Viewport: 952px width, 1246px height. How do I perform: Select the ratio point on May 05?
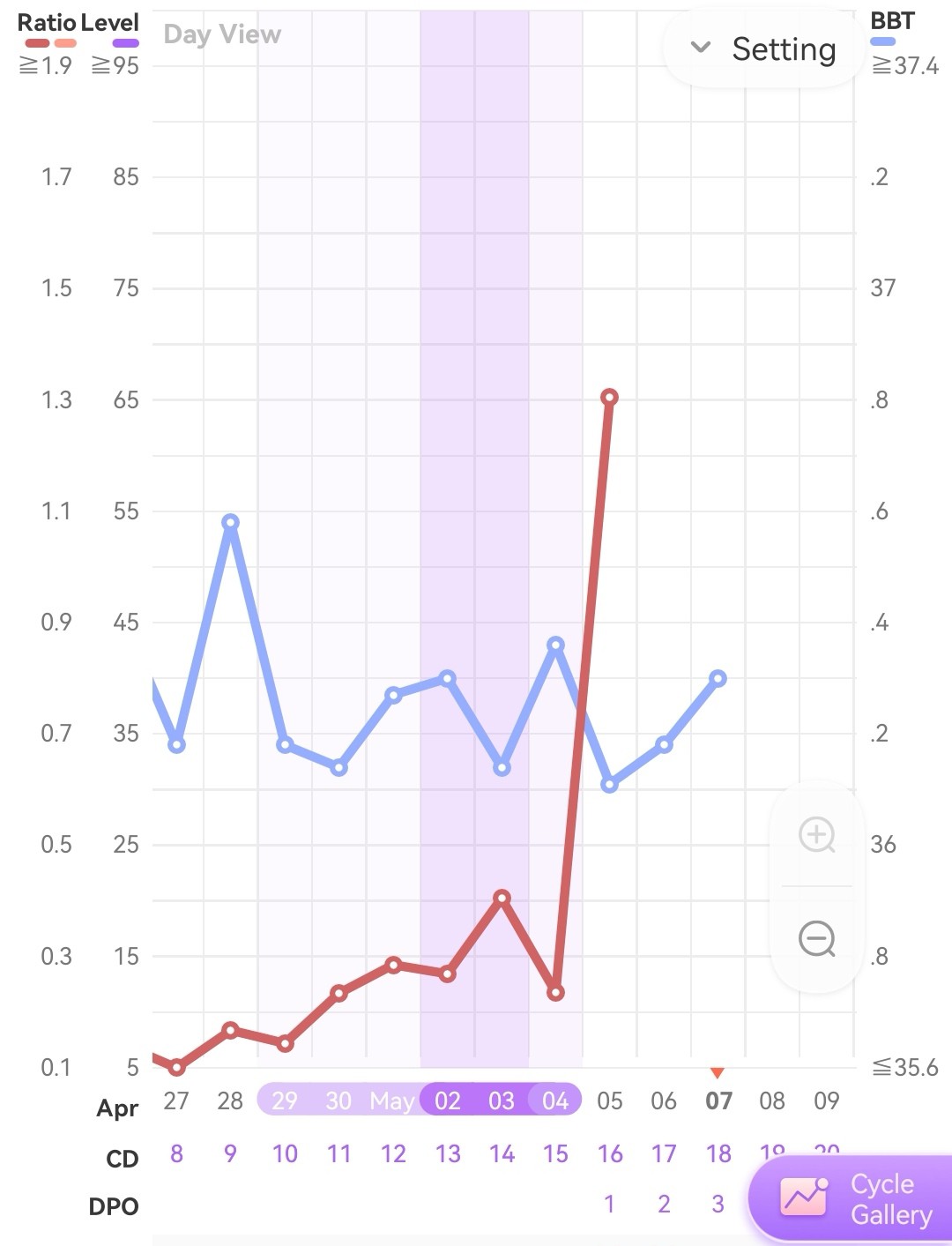[x=609, y=398]
